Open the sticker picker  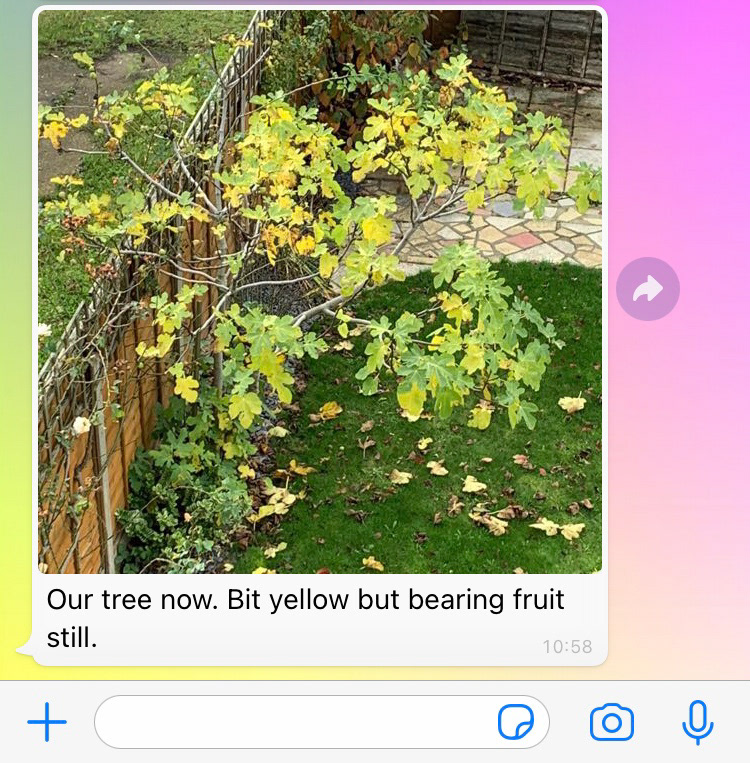coord(516,722)
